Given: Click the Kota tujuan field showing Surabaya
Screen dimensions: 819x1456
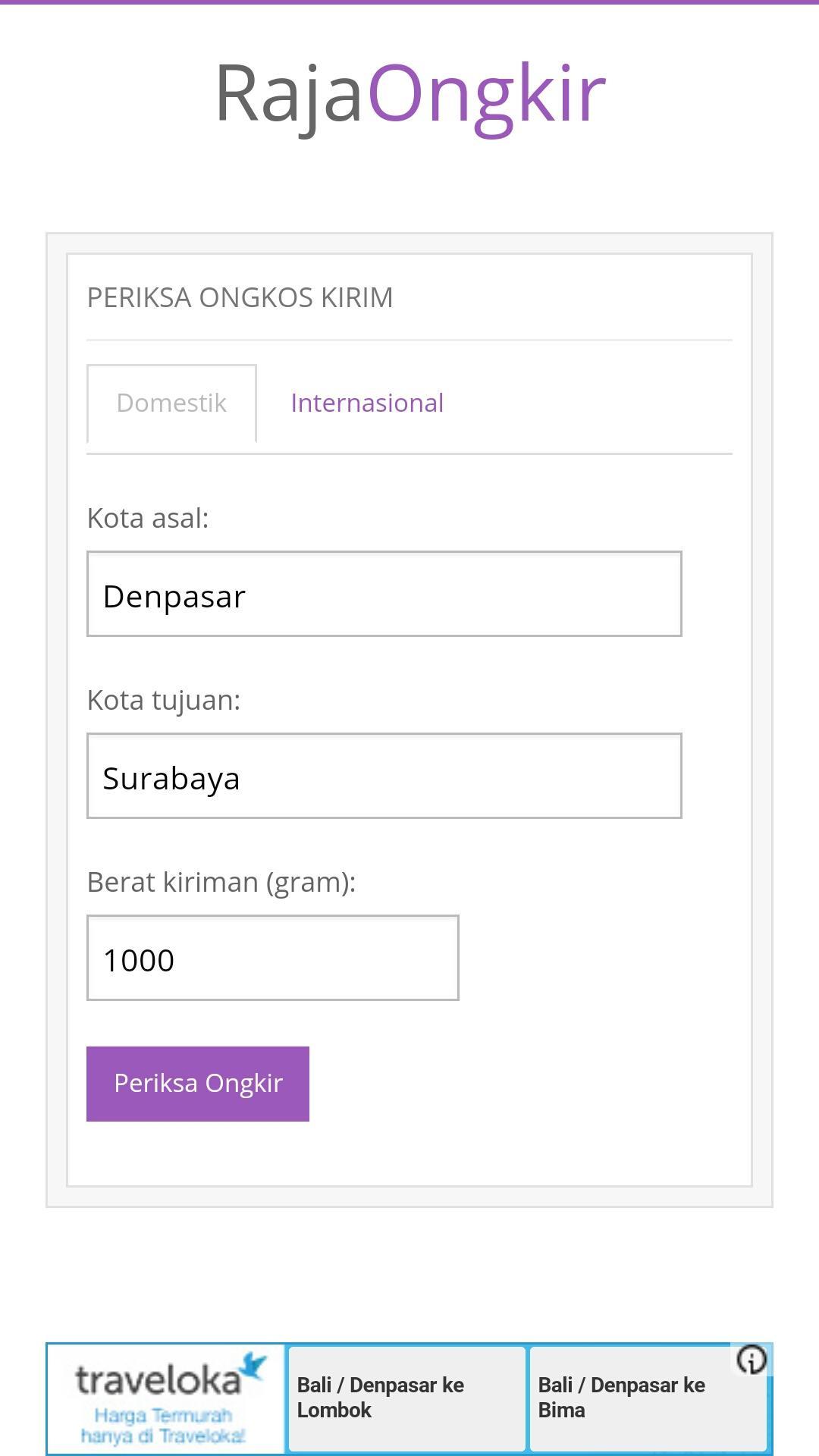Looking at the screenshot, I should 384,776.
